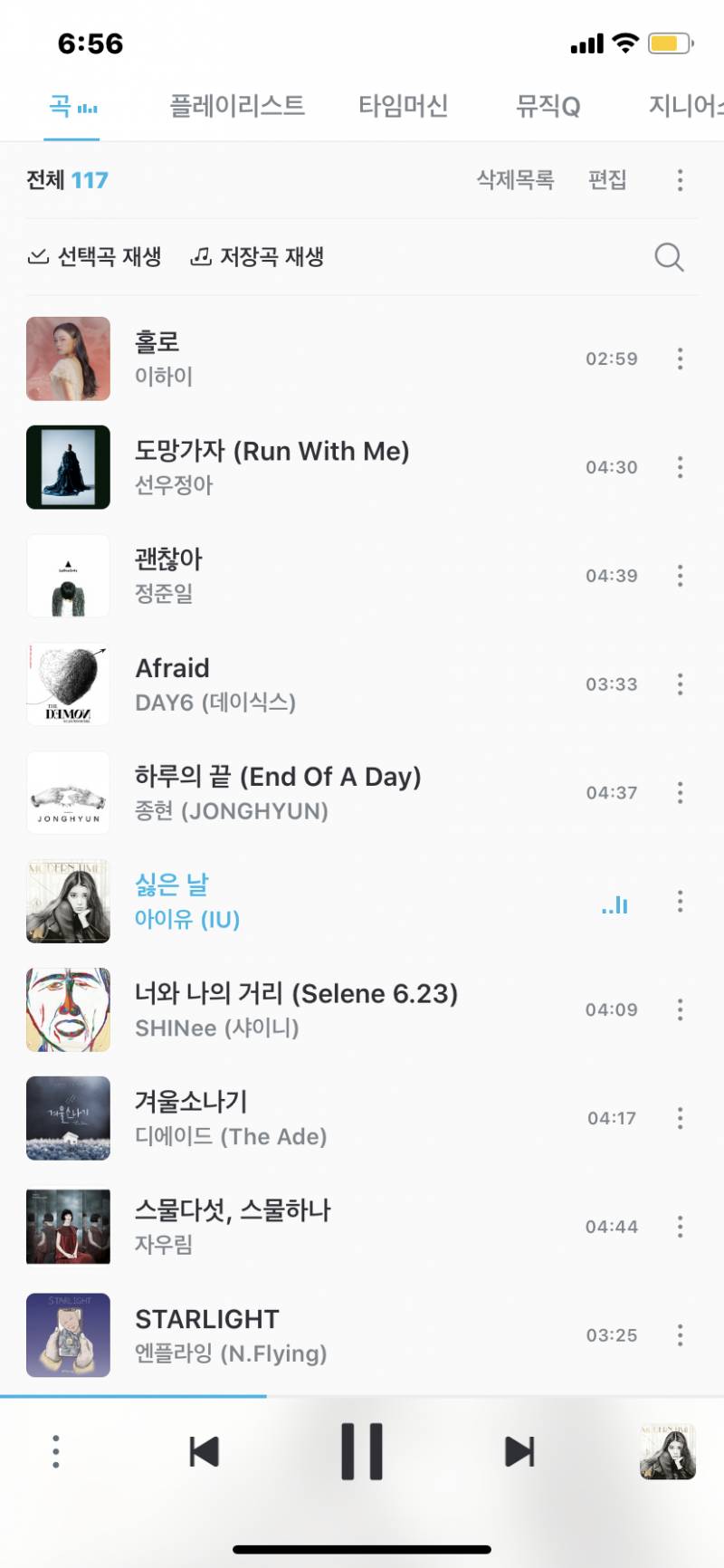Open the 뮤직Q tab
The image size is (724, 1568).
point(548,106)
